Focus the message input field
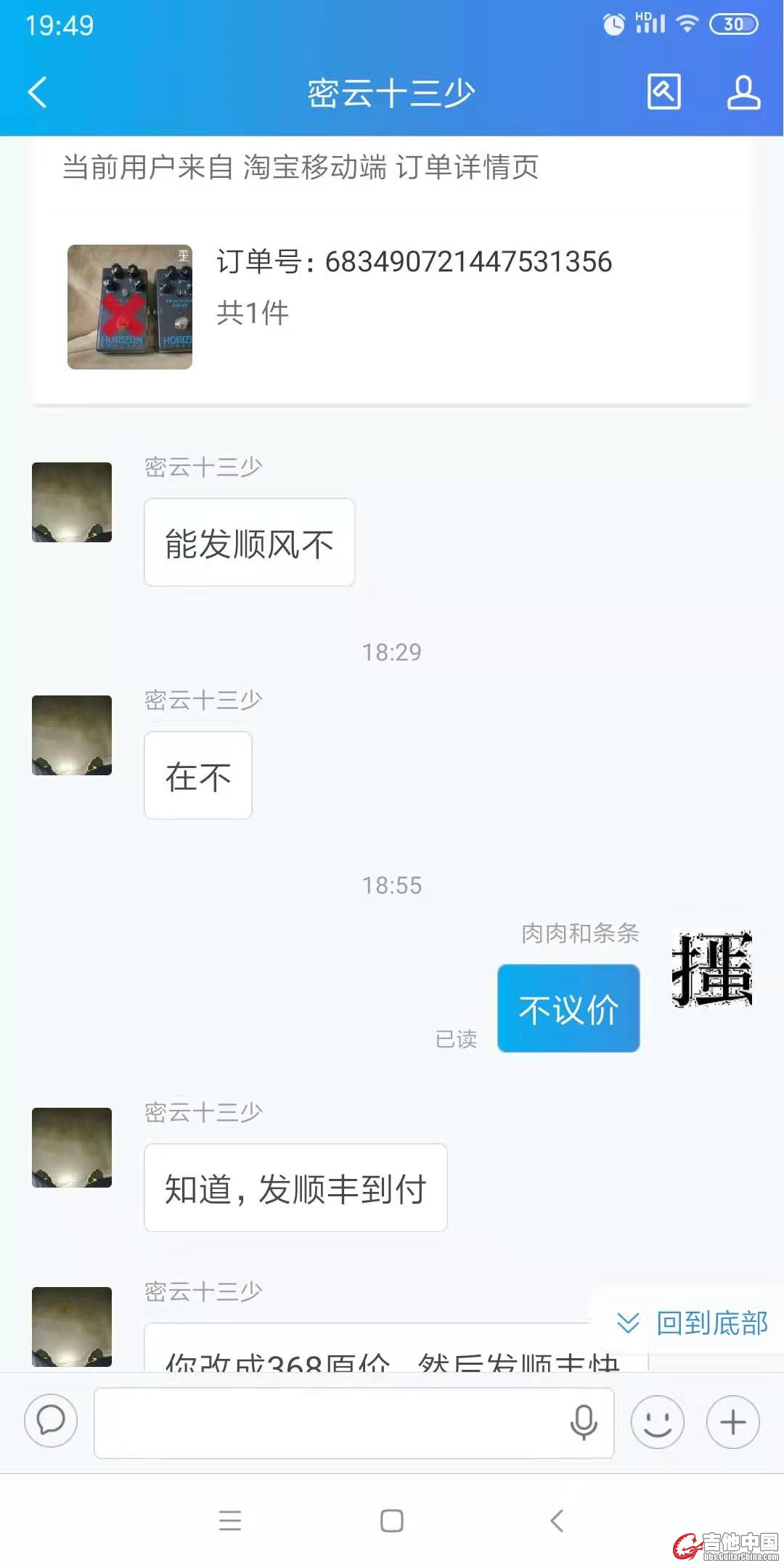Screen dimensions: 784x1568 pos(327,1423)
